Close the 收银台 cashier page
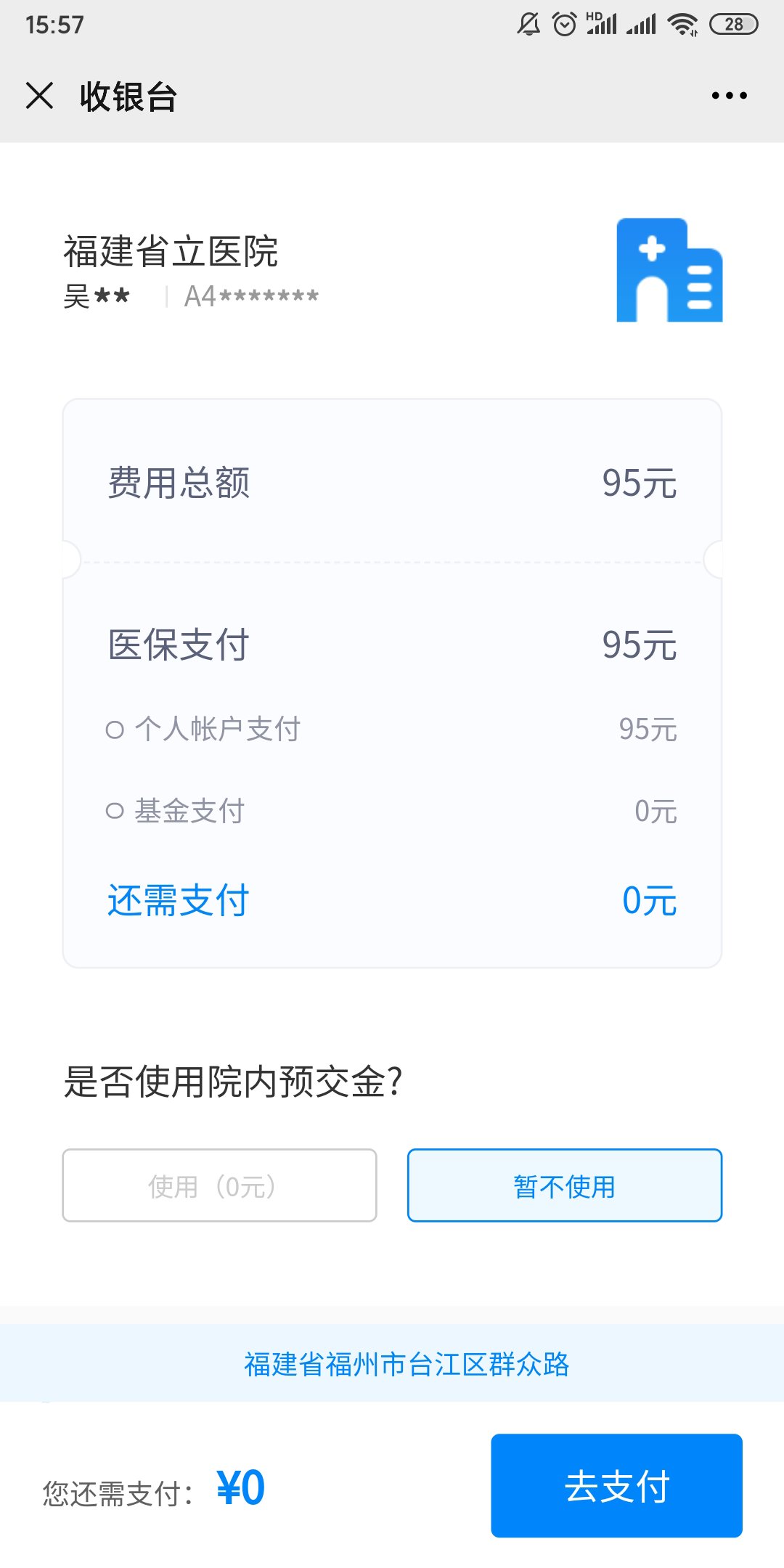784x1568 pixels. pos(40,96)
